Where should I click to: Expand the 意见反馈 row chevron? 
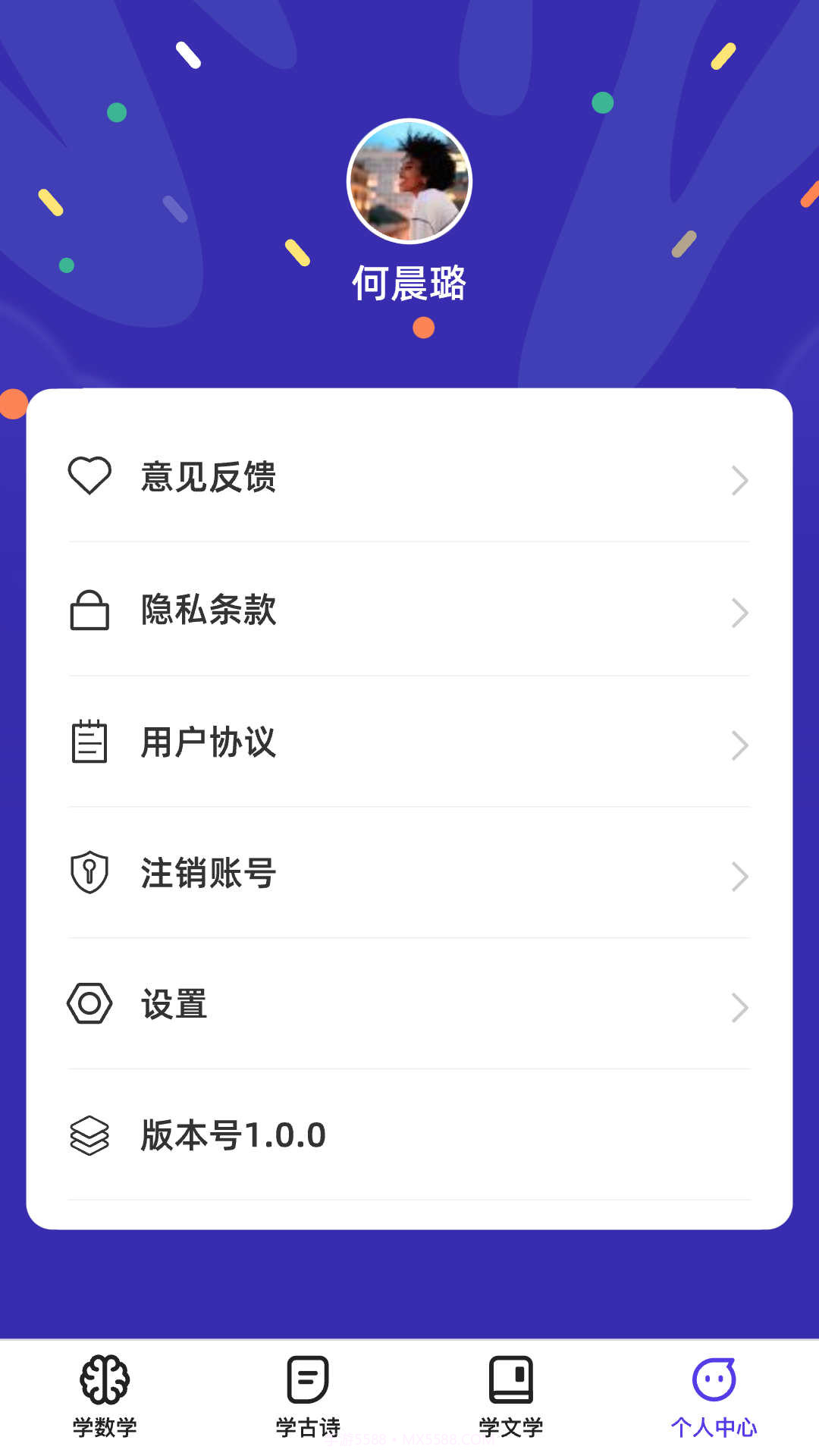click(739, 479)
